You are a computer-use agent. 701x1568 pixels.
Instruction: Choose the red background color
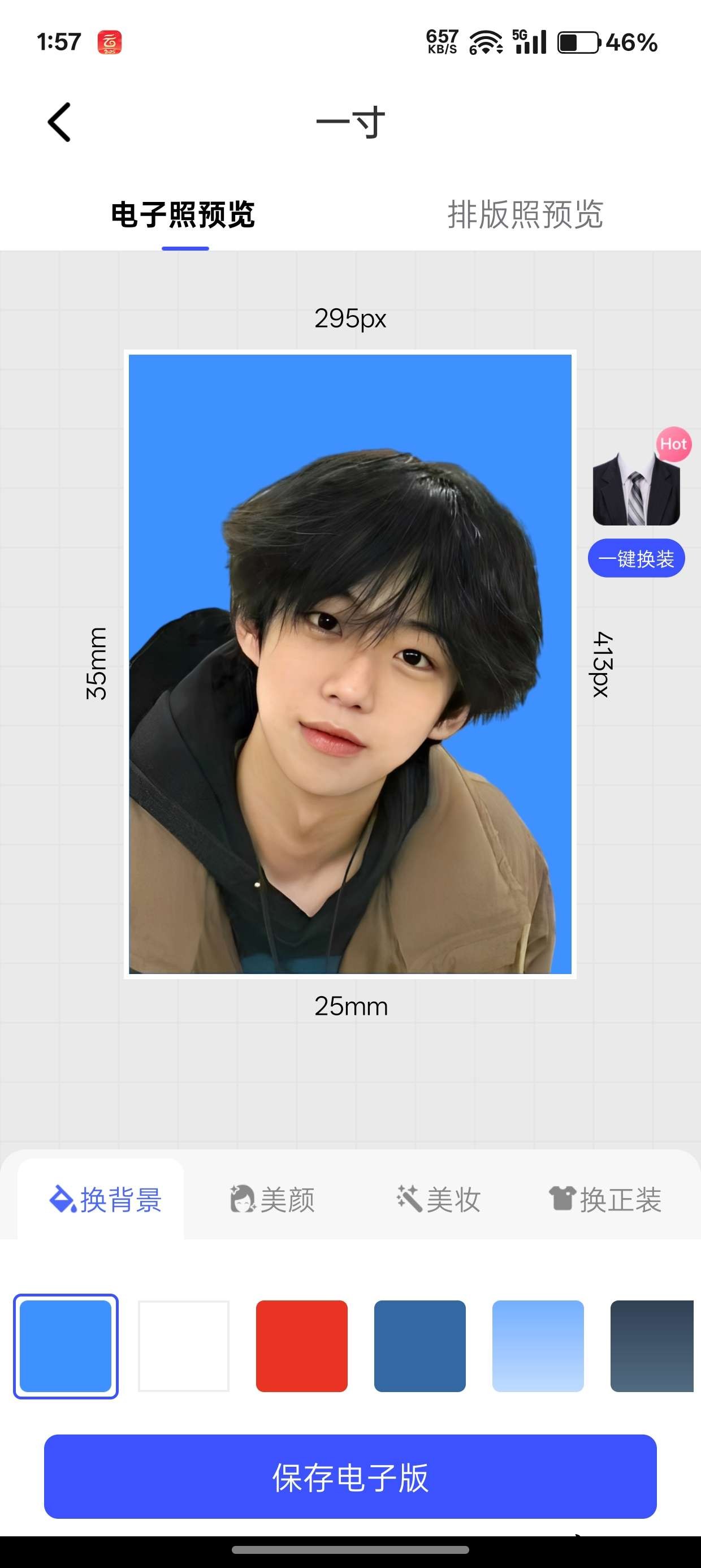(x=302, y=1346)
